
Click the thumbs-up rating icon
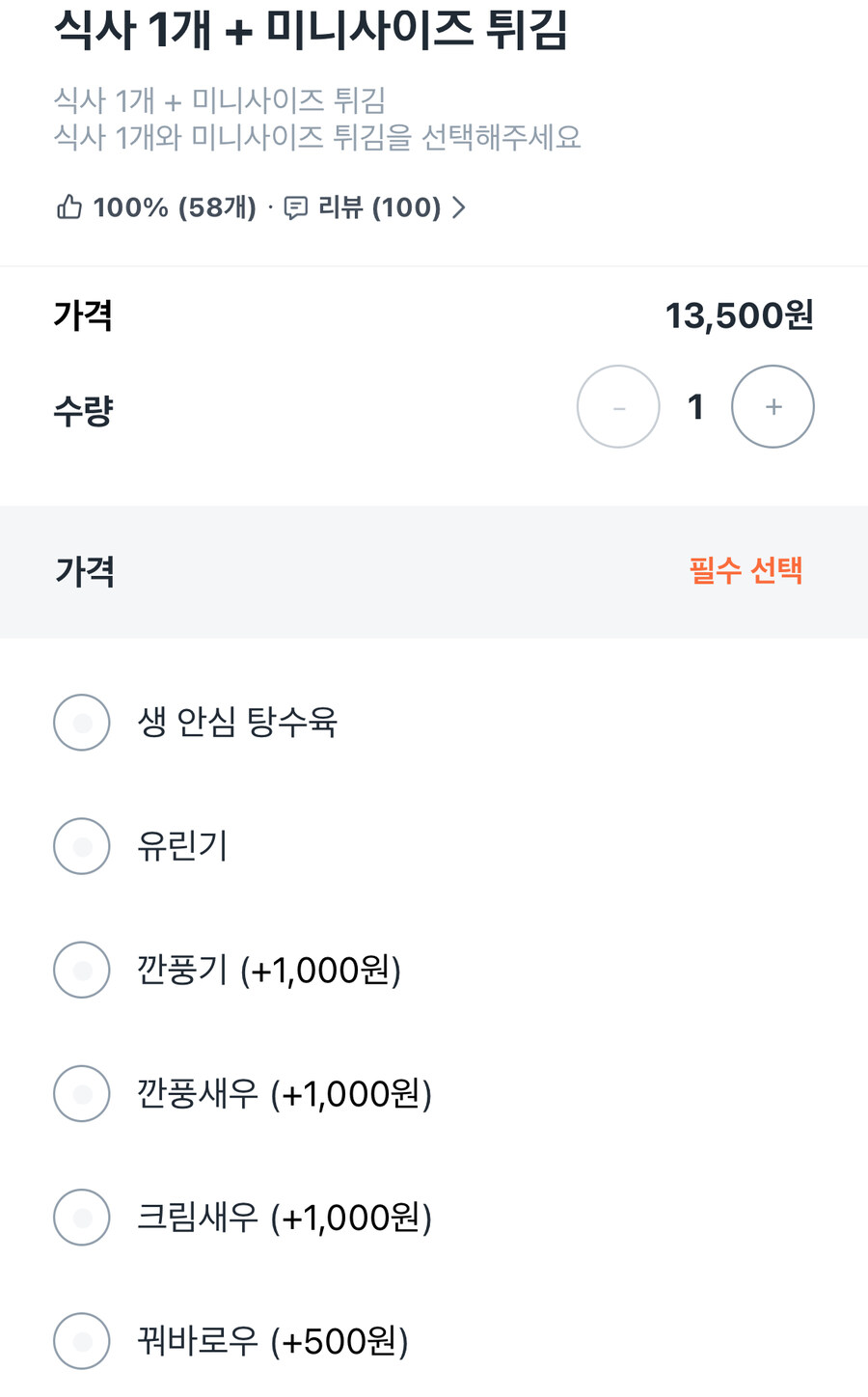[68, 206]
